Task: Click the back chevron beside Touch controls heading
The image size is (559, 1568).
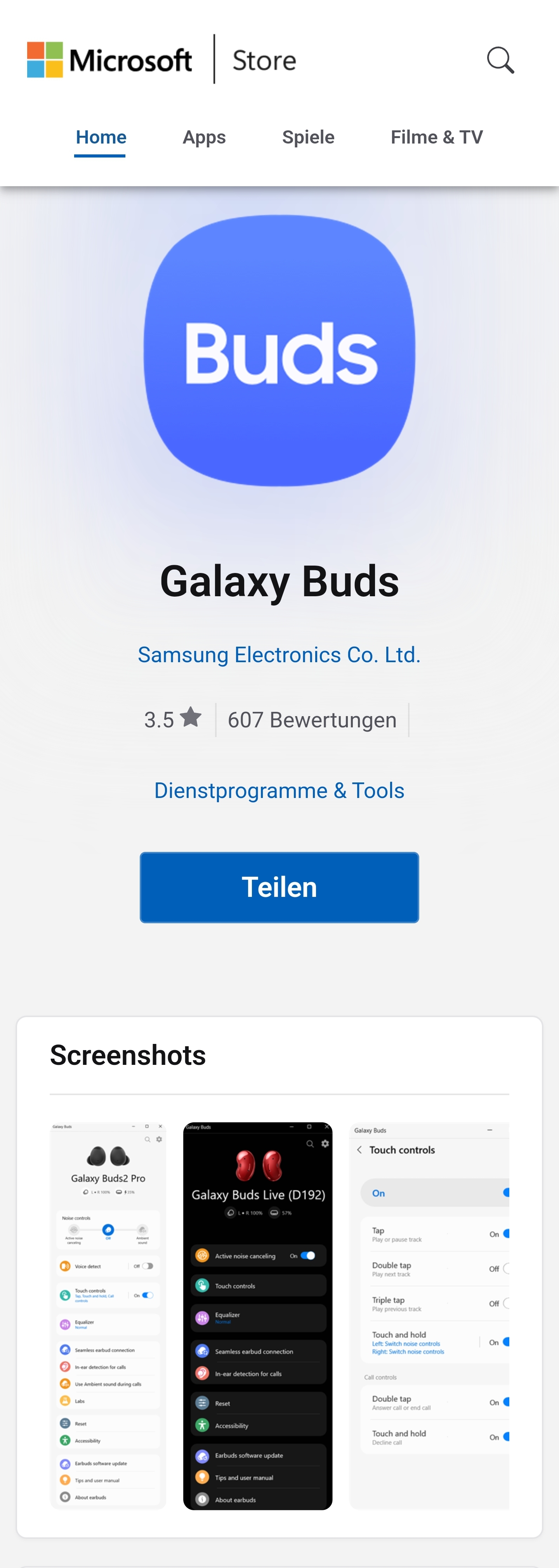Action: point(359,1150)
